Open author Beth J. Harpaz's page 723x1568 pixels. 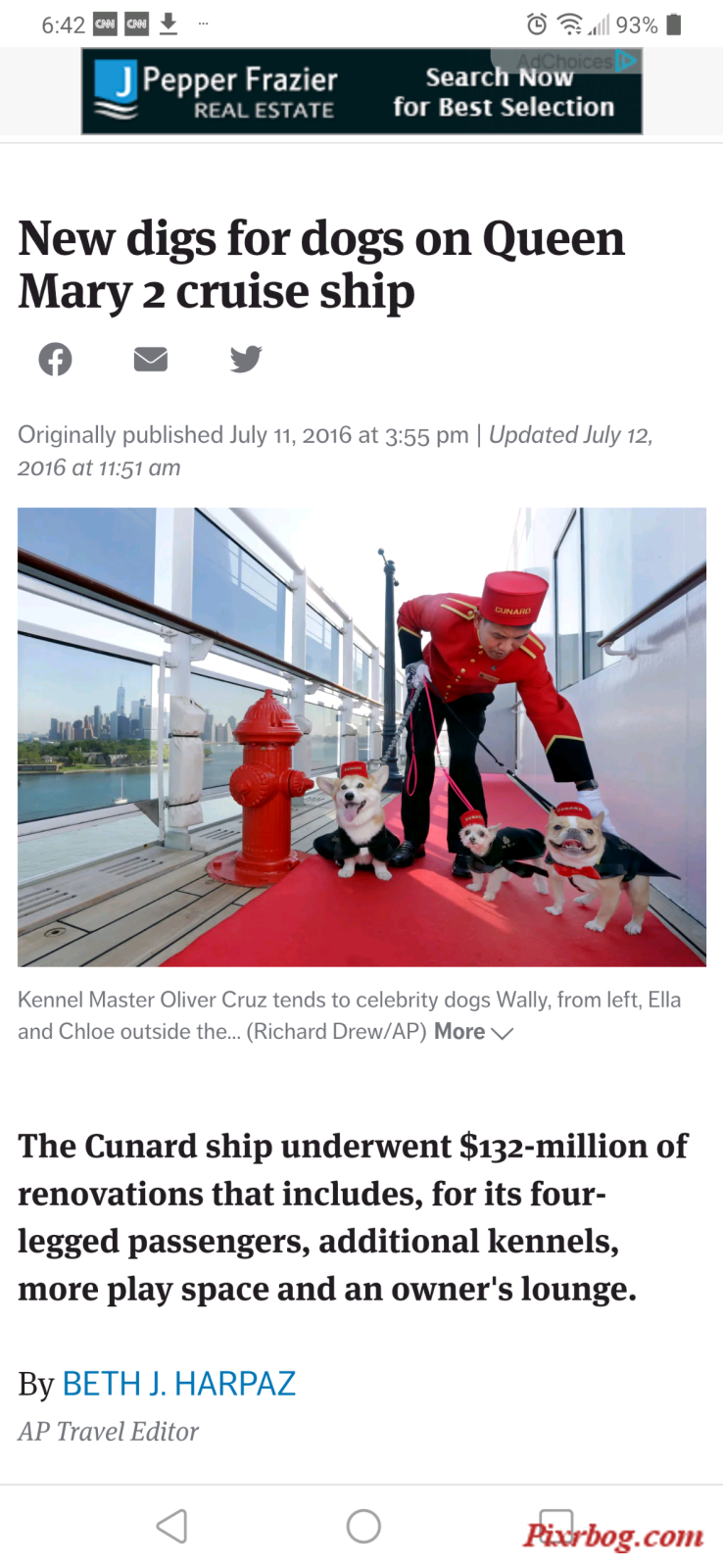(x=178, y=1384)
